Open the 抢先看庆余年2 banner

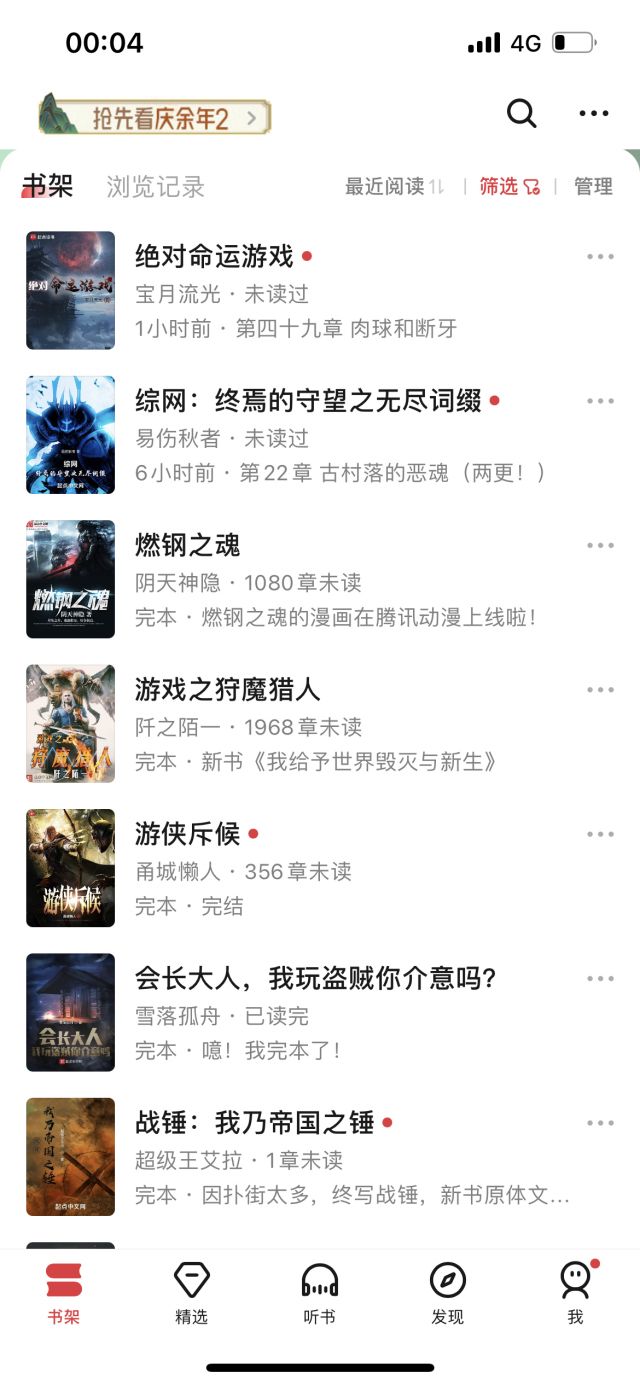pyautogui.click(x=155, y=118)
